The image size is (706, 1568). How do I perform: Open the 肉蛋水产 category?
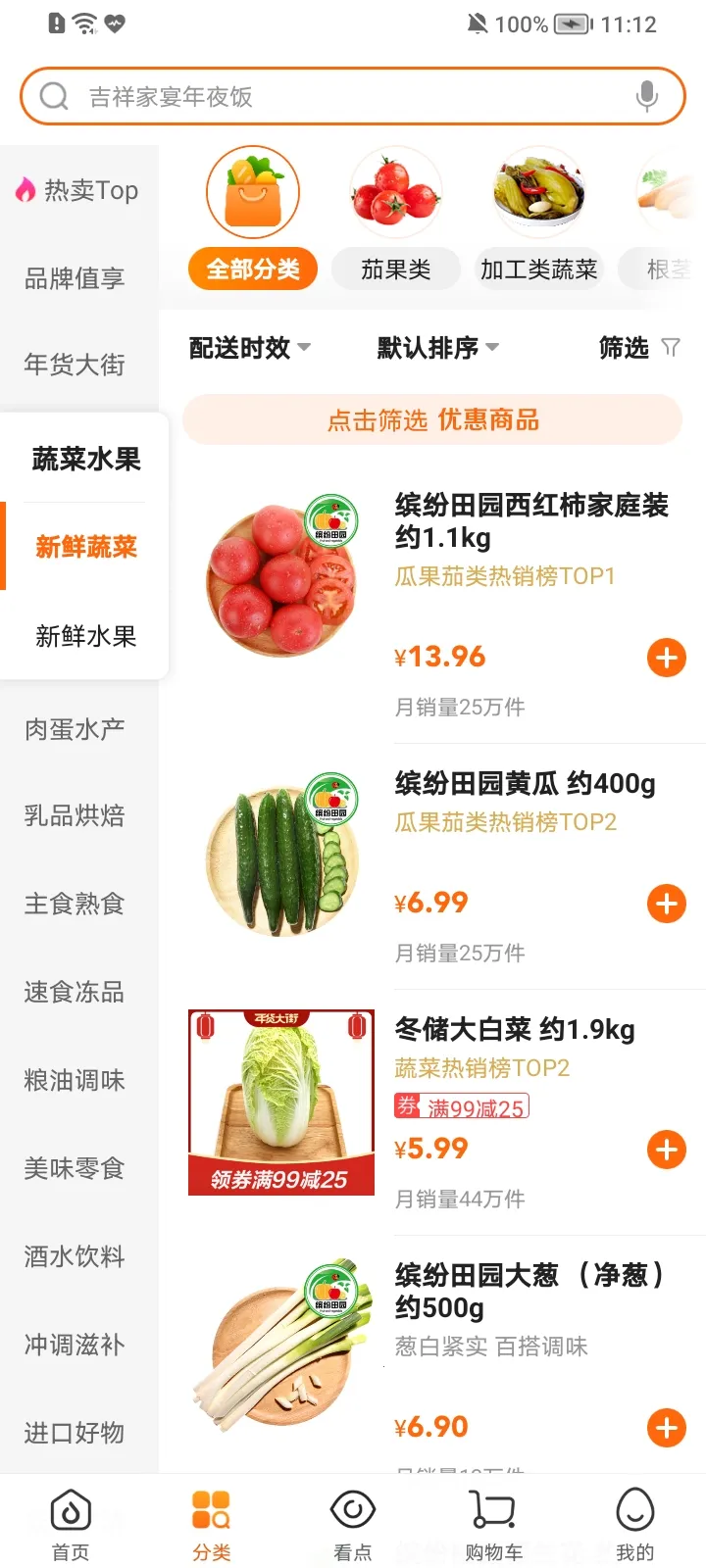(75, 729)
